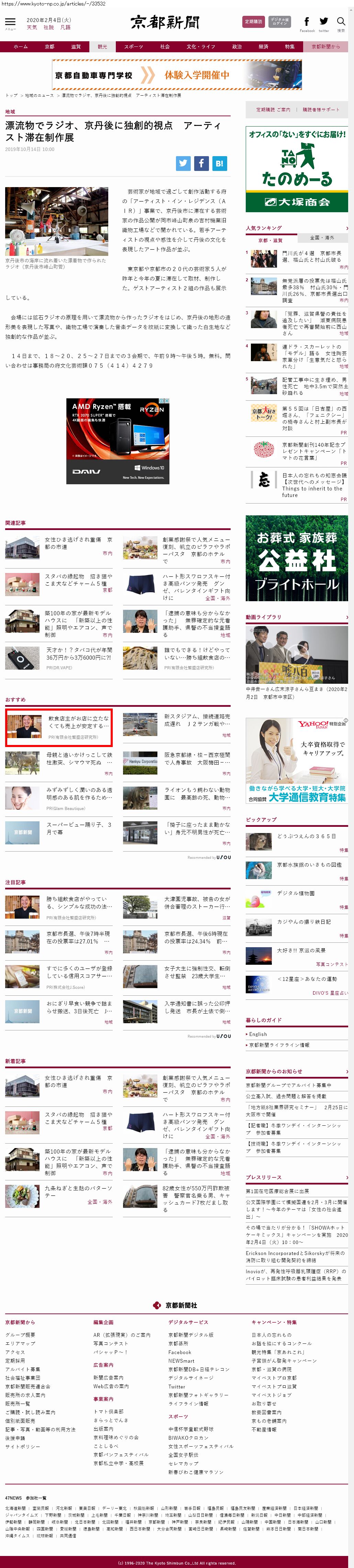Read the 女性ひき逃げされ重傷 related article
This screenshot has width=354, height=1568.
pos(78,543)
